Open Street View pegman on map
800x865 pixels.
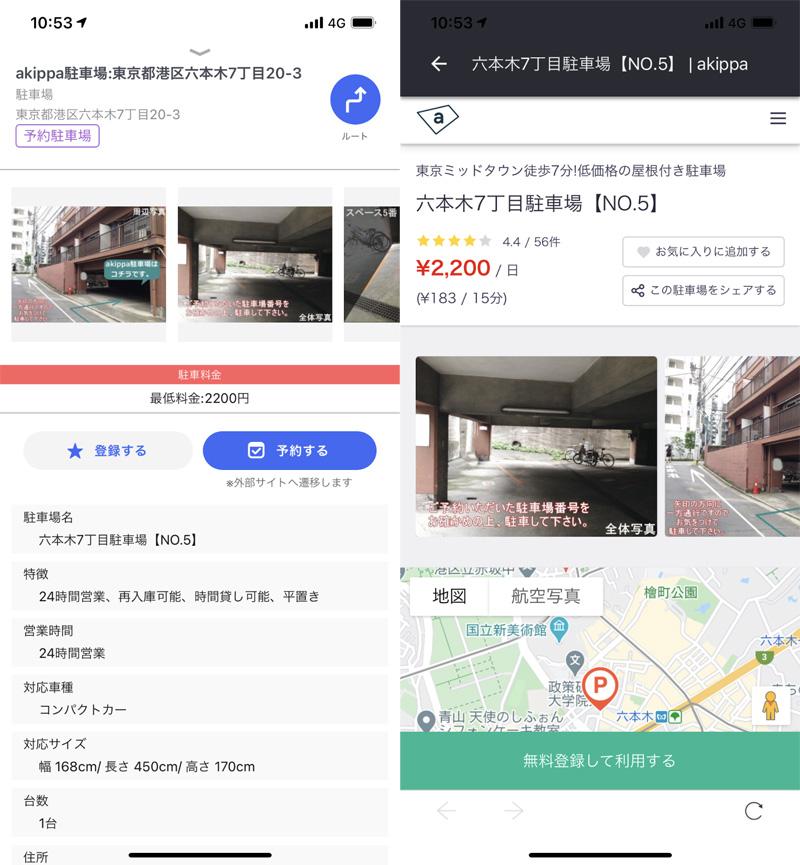tap(770, 706)
